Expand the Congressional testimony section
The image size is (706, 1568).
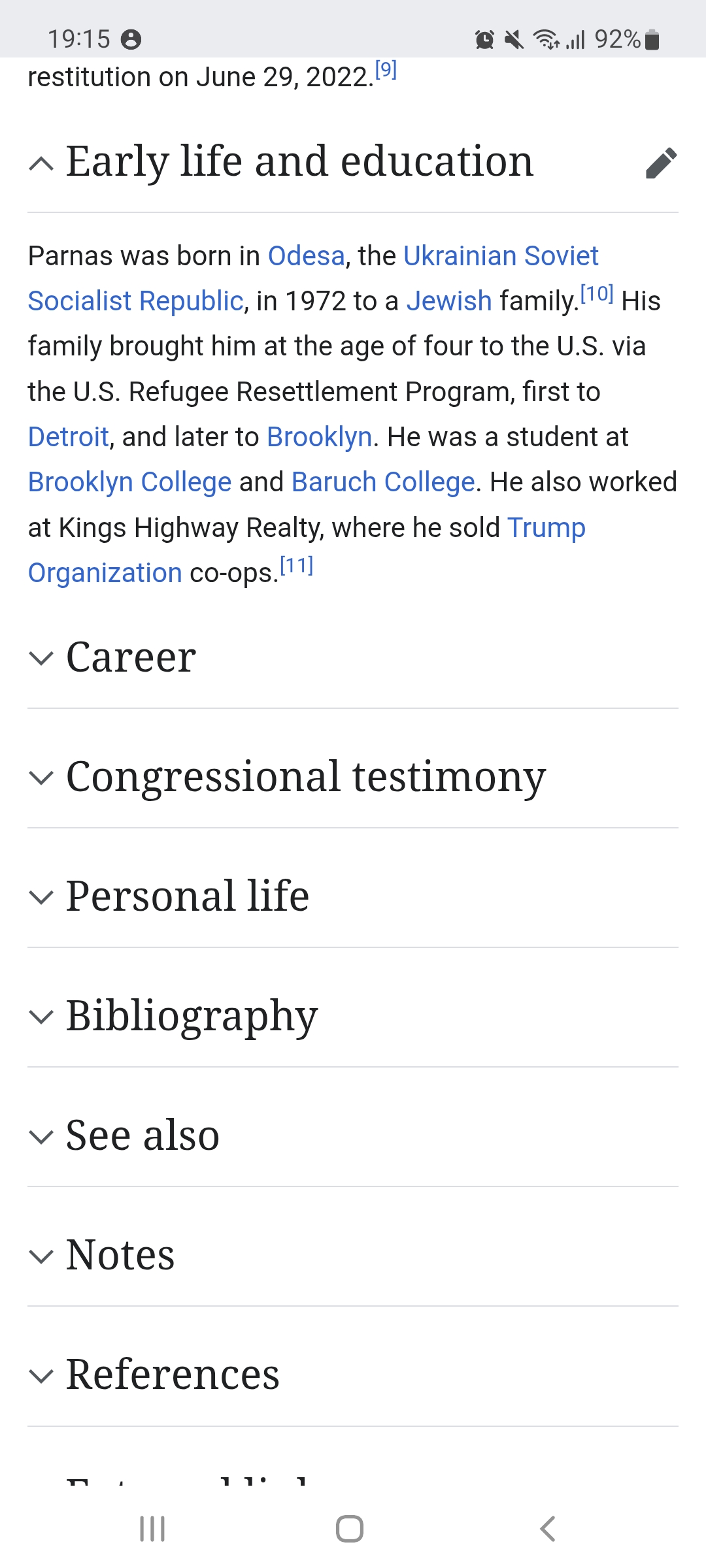click(353, 777)
